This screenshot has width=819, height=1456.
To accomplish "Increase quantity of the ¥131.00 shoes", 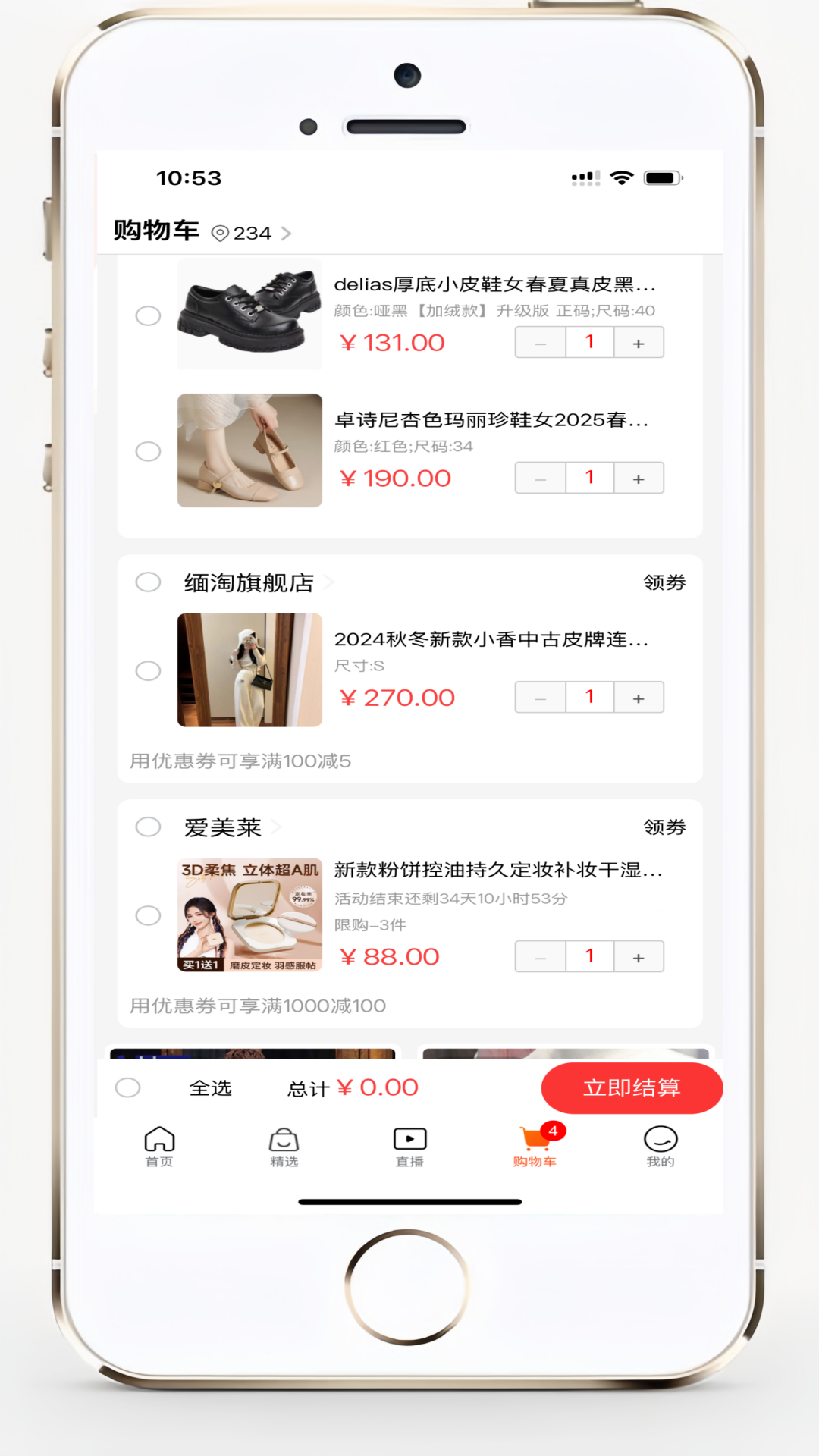I will coord(639,343).
